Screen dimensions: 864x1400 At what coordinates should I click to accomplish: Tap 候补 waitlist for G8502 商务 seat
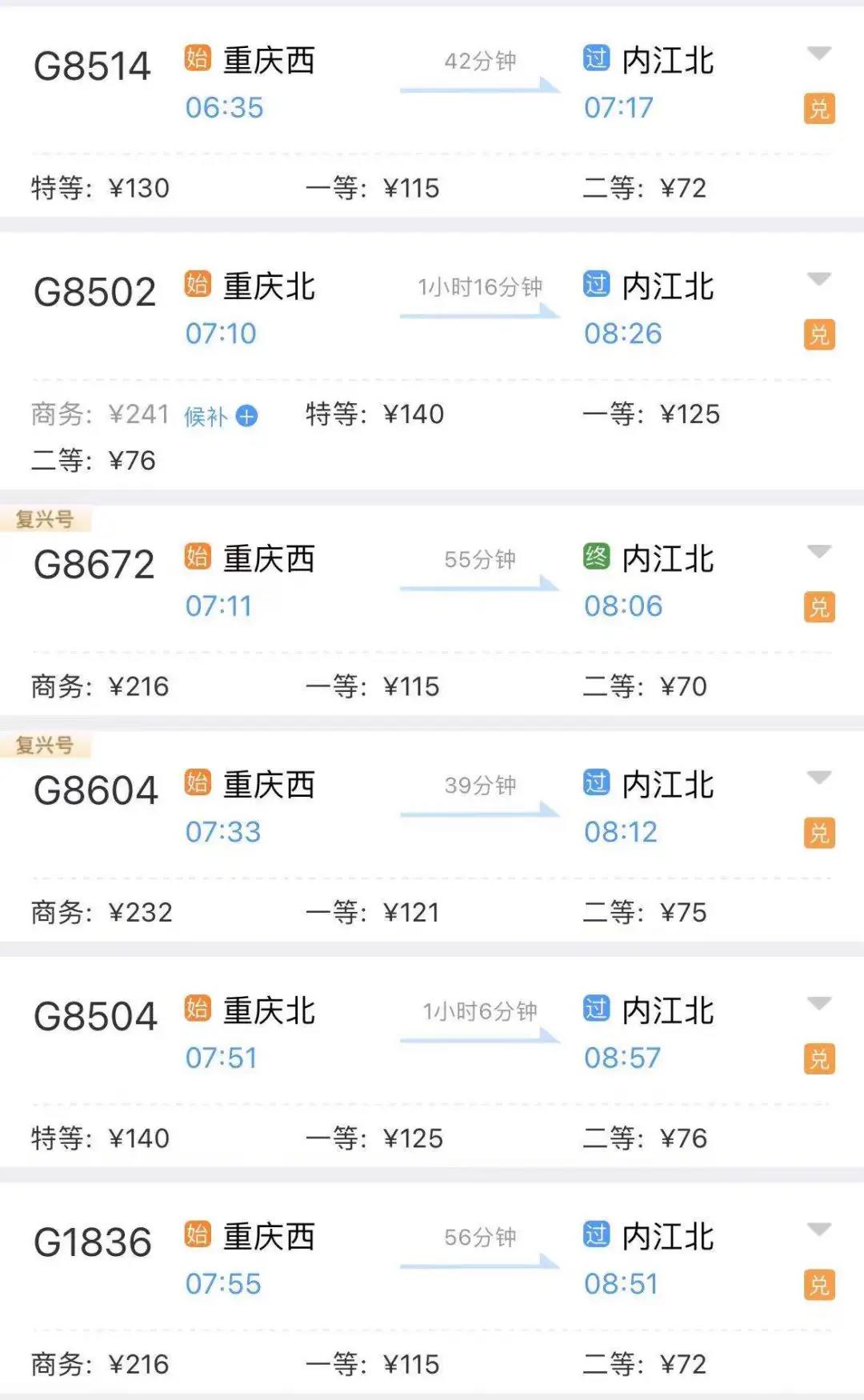pos(221,416)
